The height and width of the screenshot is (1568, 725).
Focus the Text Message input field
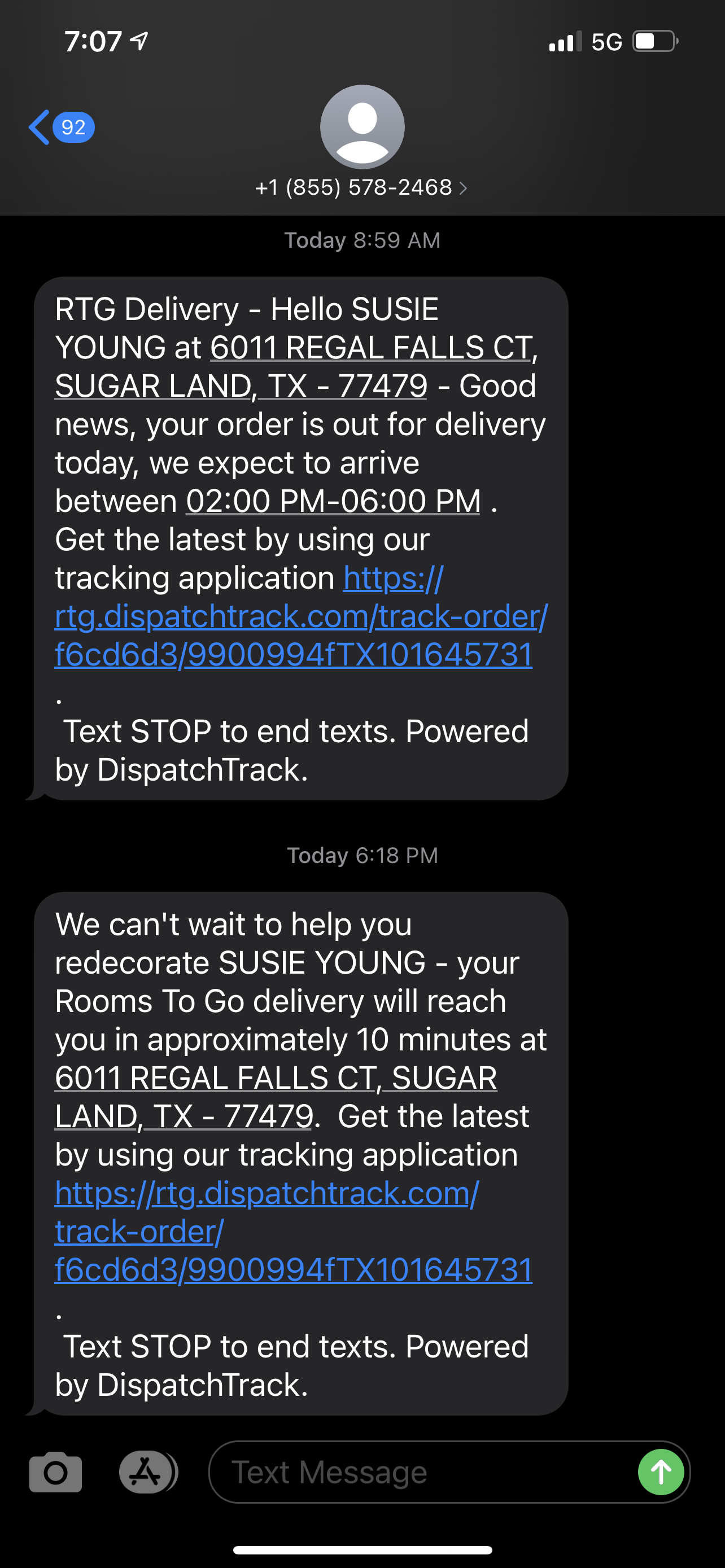420,1472
